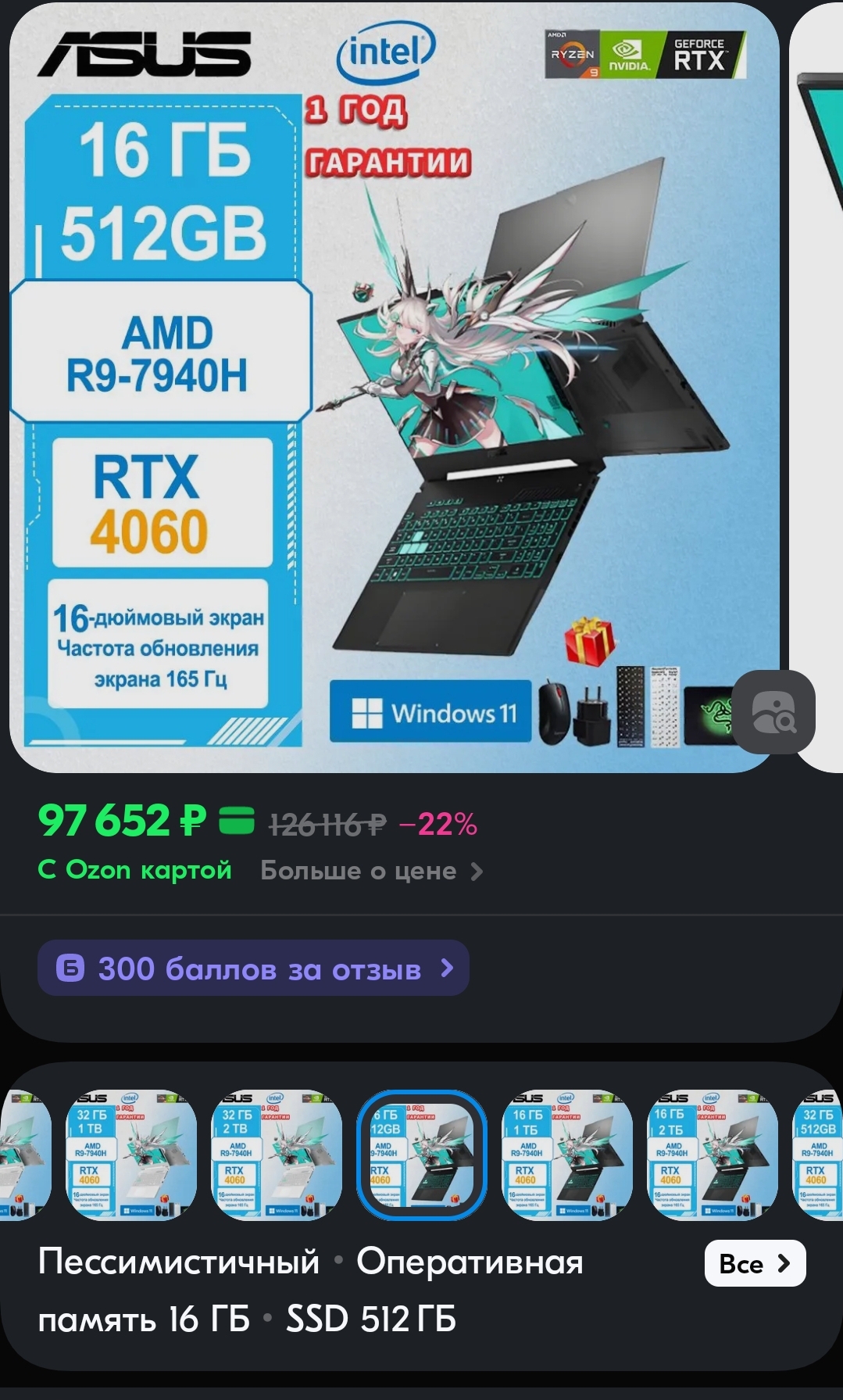Select the 32 ГБ 1 ТВ variant thumbnail
This screenshot has width=843, height=1400.
click(x=131, y=1155)
